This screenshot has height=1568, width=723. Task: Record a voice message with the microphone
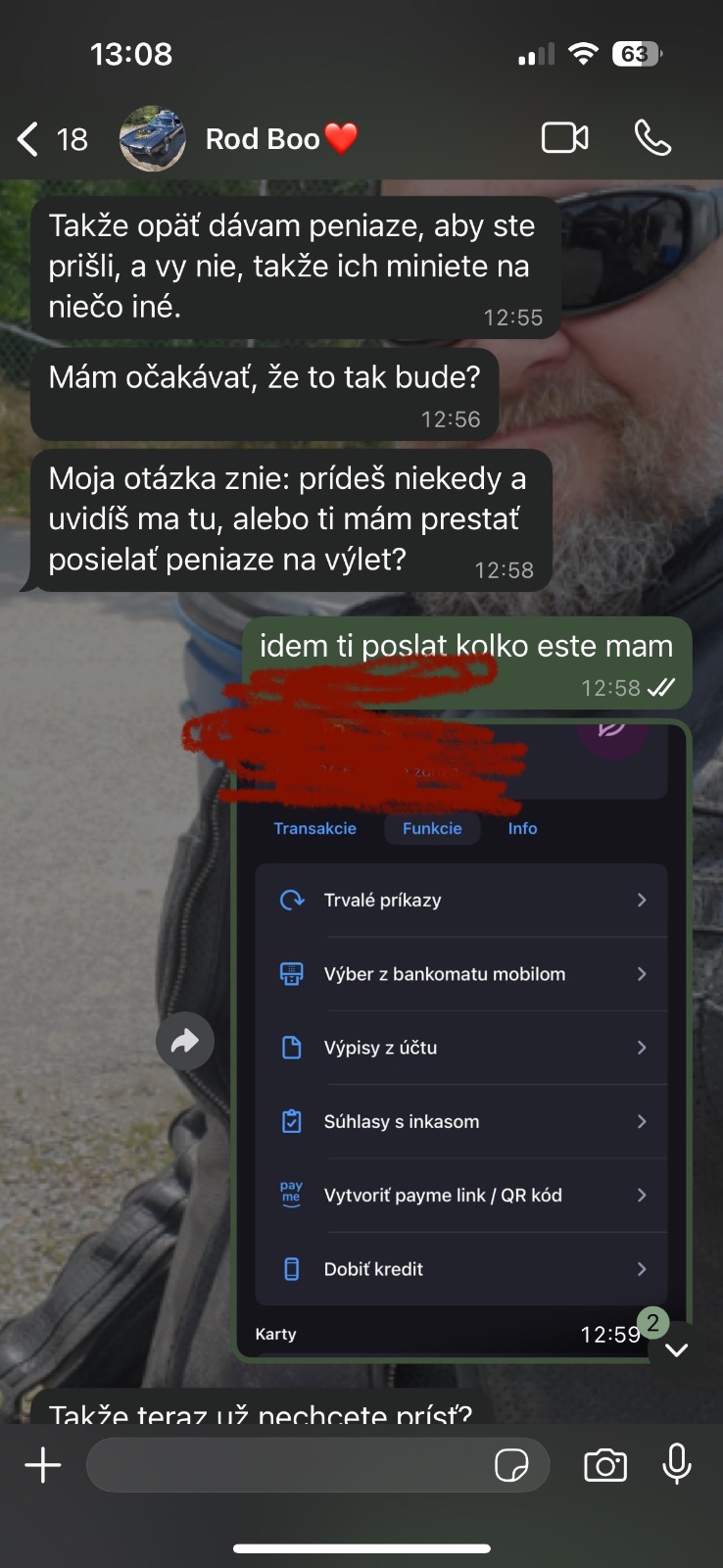677,1466
